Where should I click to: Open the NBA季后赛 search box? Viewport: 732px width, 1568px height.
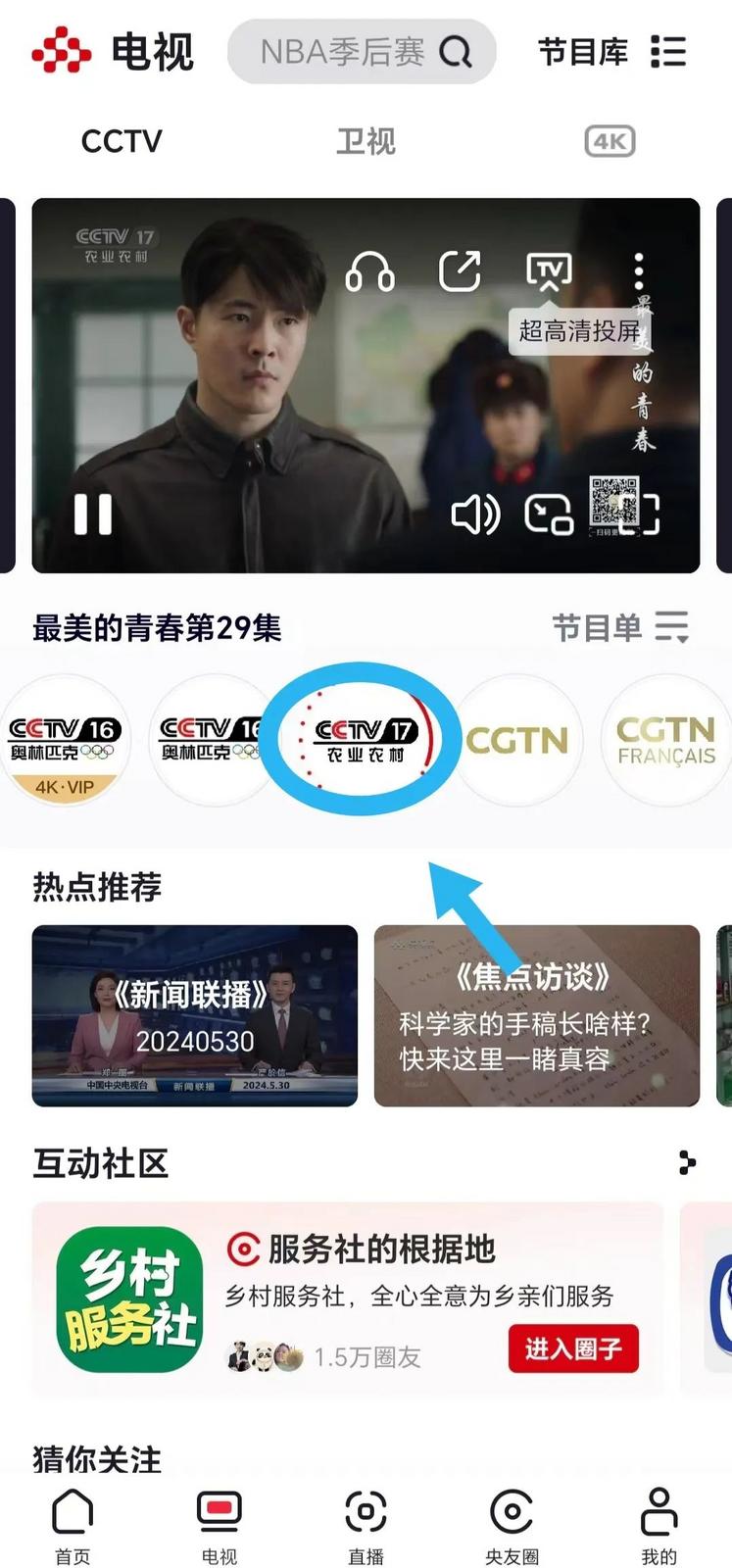[x=361, y=51]
